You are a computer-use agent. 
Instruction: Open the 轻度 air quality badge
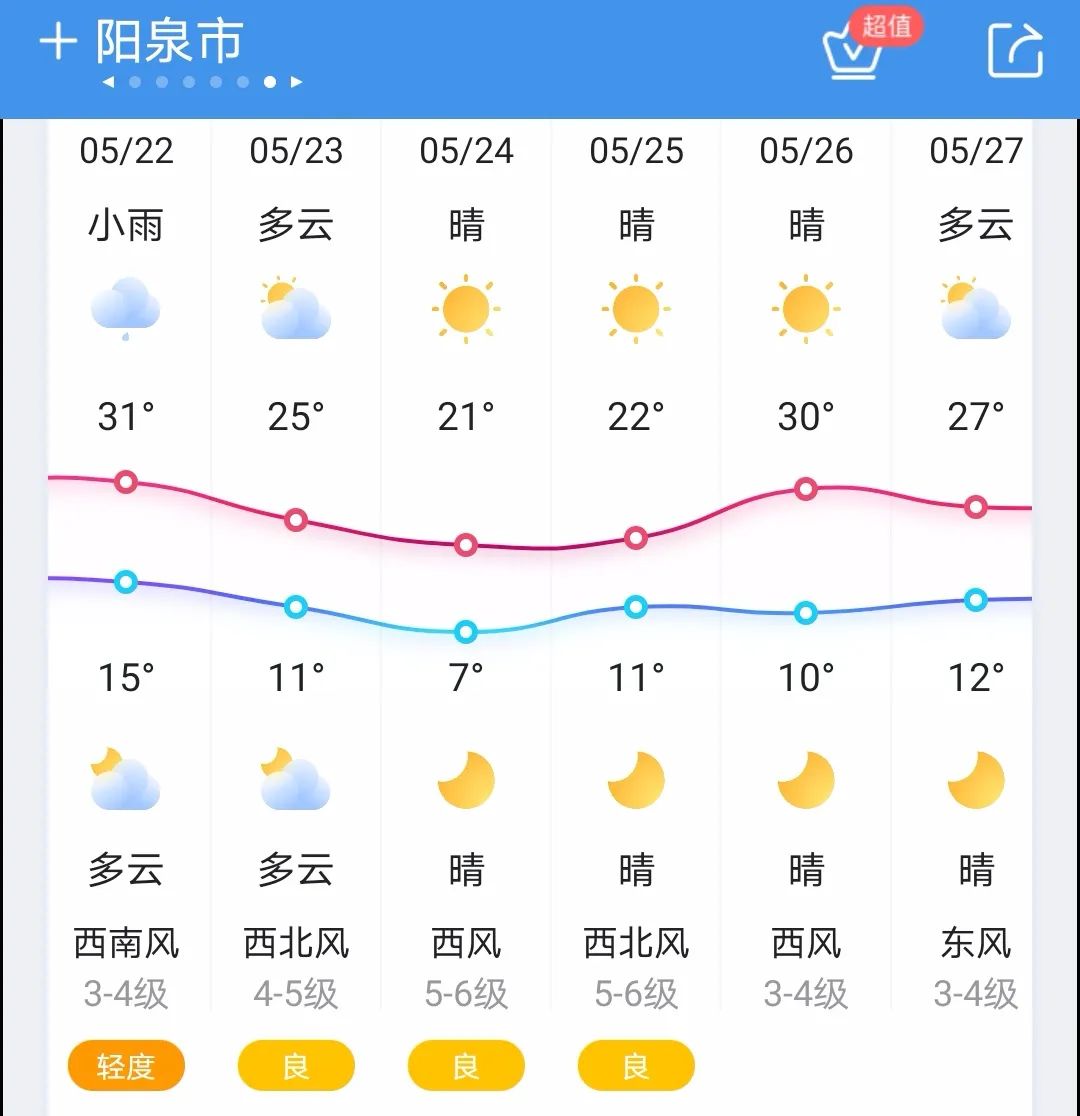(126, 1066)
